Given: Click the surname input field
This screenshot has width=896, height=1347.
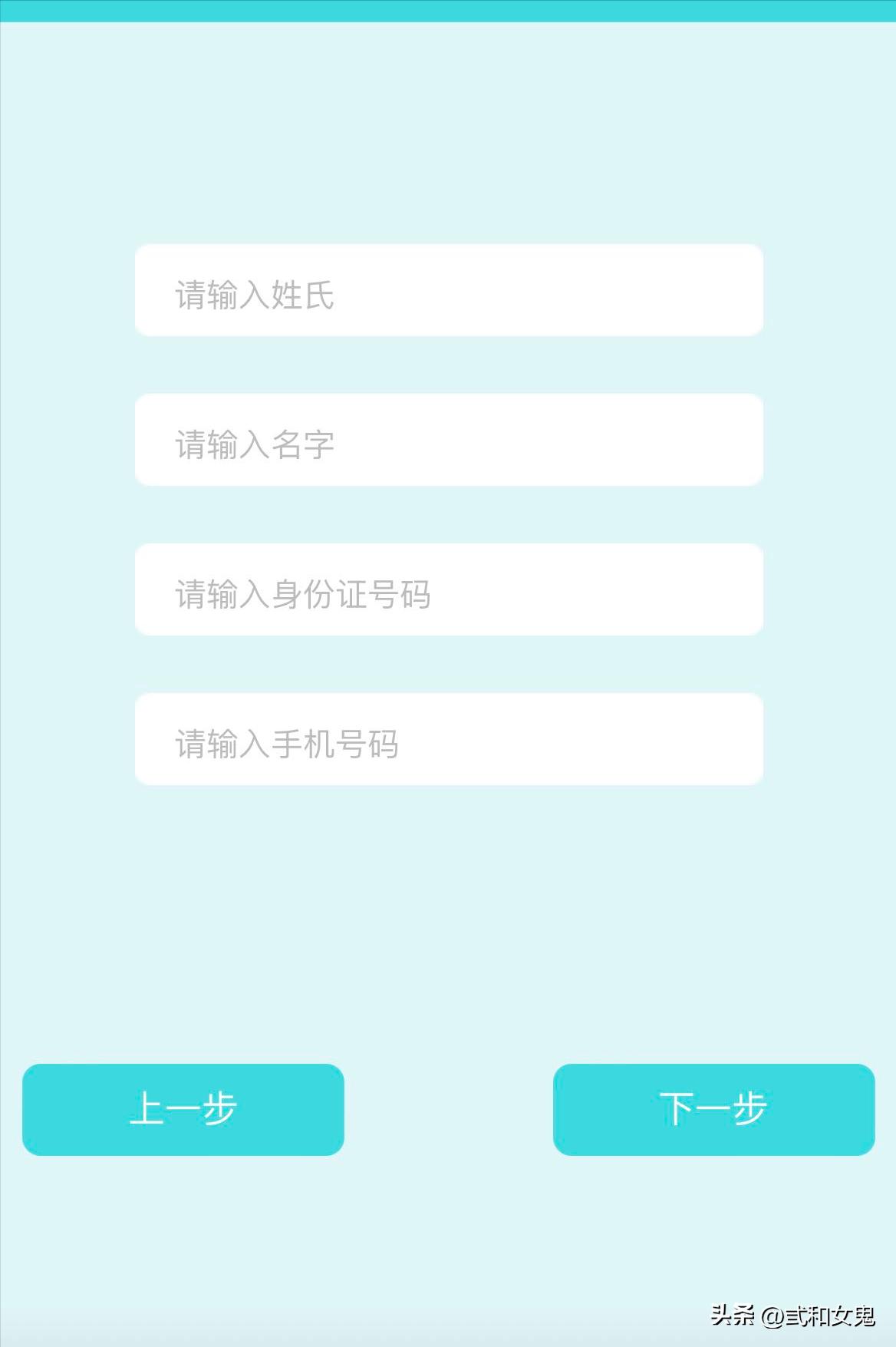Looking at the screenshot, I should (x=448, y=290).
